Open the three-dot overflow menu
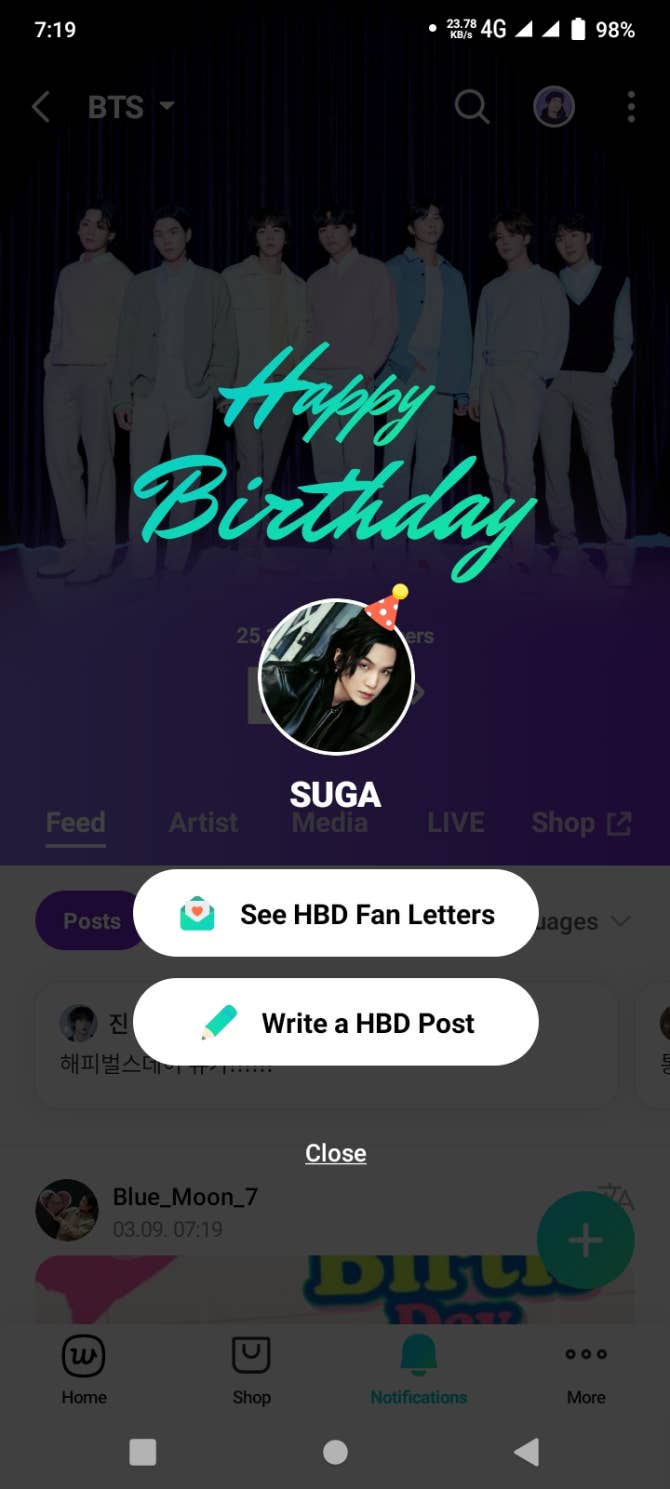 tap(631, 107)
